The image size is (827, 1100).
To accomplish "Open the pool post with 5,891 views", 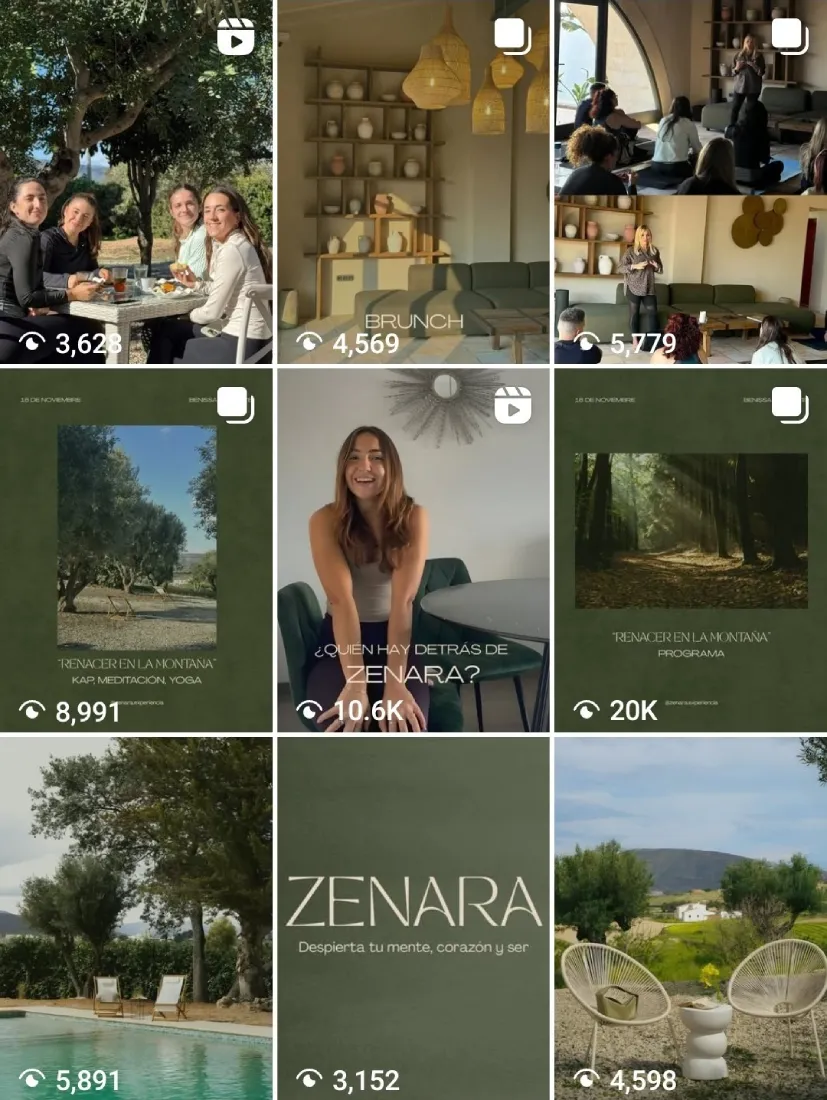I will pyautogui.click(x=136, y=918).
